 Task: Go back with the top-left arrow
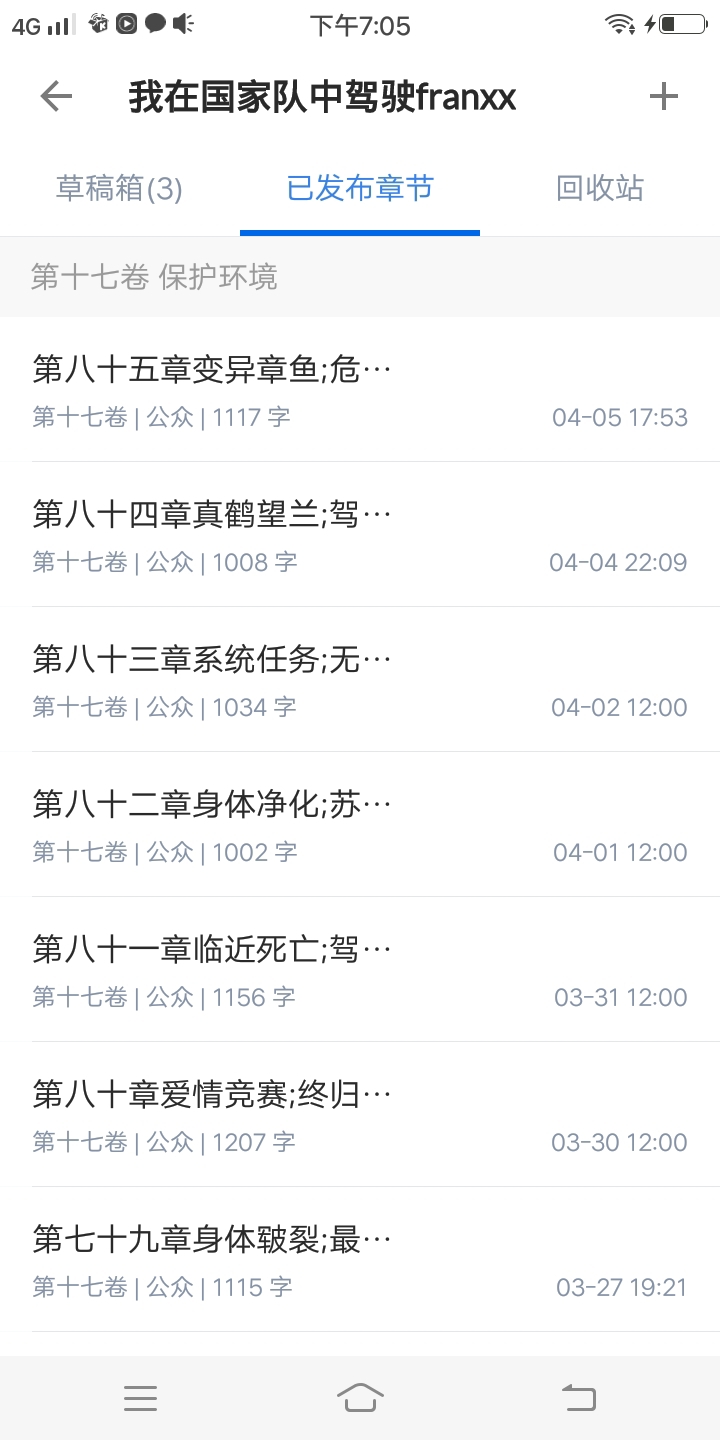pyautogui.click(x=56, y=97)
